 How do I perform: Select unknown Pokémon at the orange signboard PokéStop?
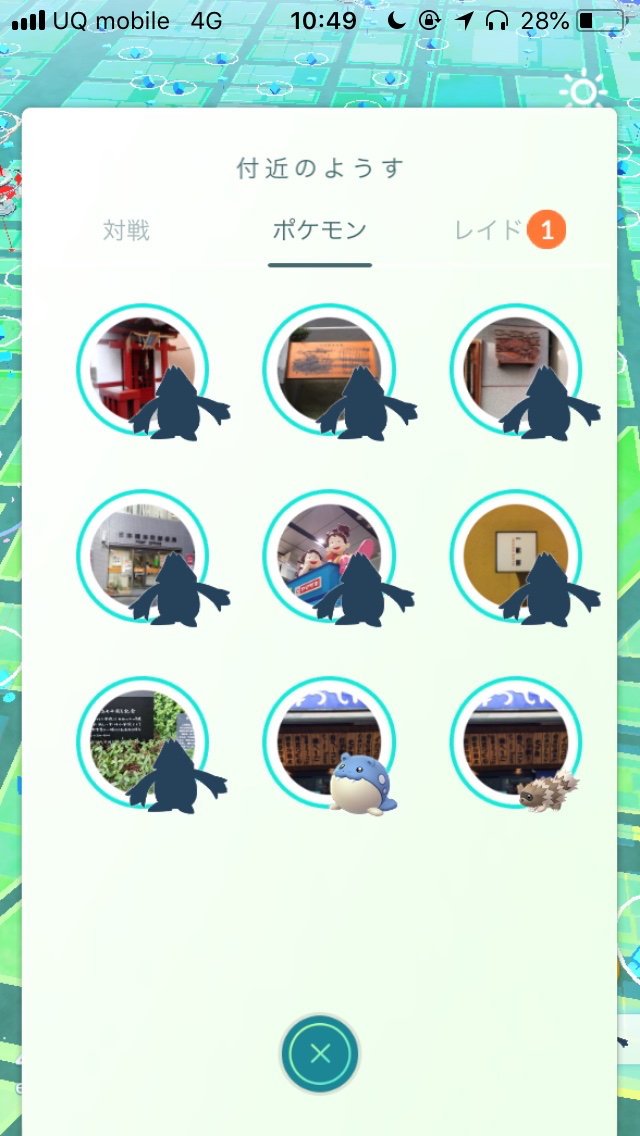pyautogui.click(x=330, y=371)
